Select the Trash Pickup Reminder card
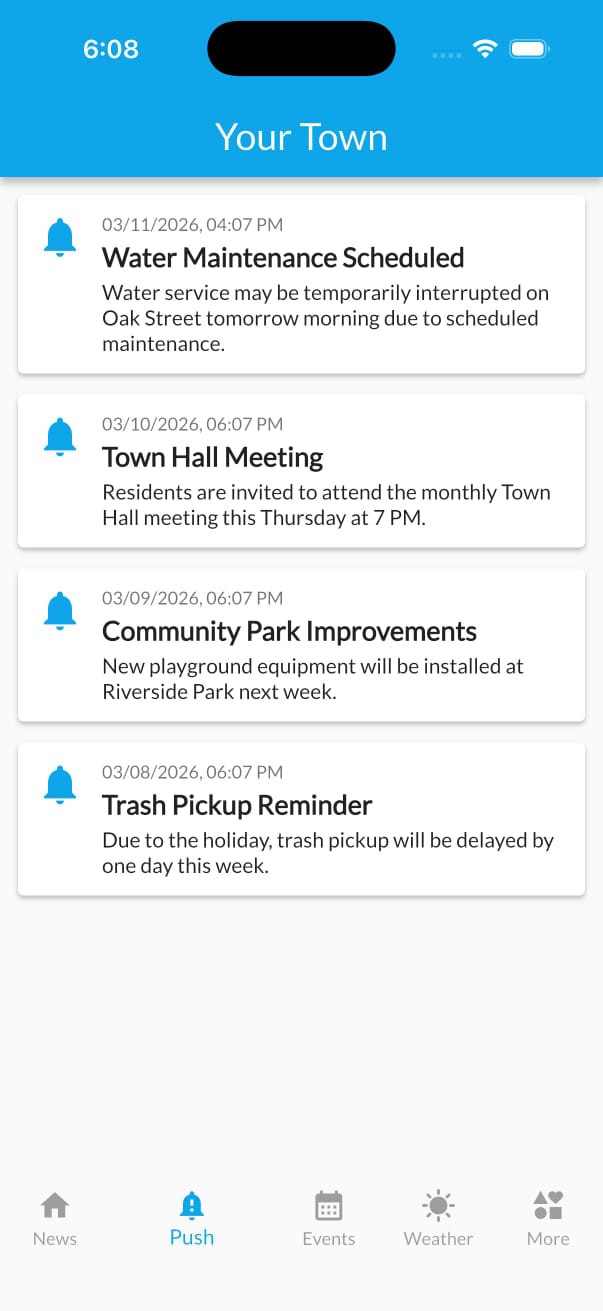This screenshot has width=603, height=1311. coord(300,819)
